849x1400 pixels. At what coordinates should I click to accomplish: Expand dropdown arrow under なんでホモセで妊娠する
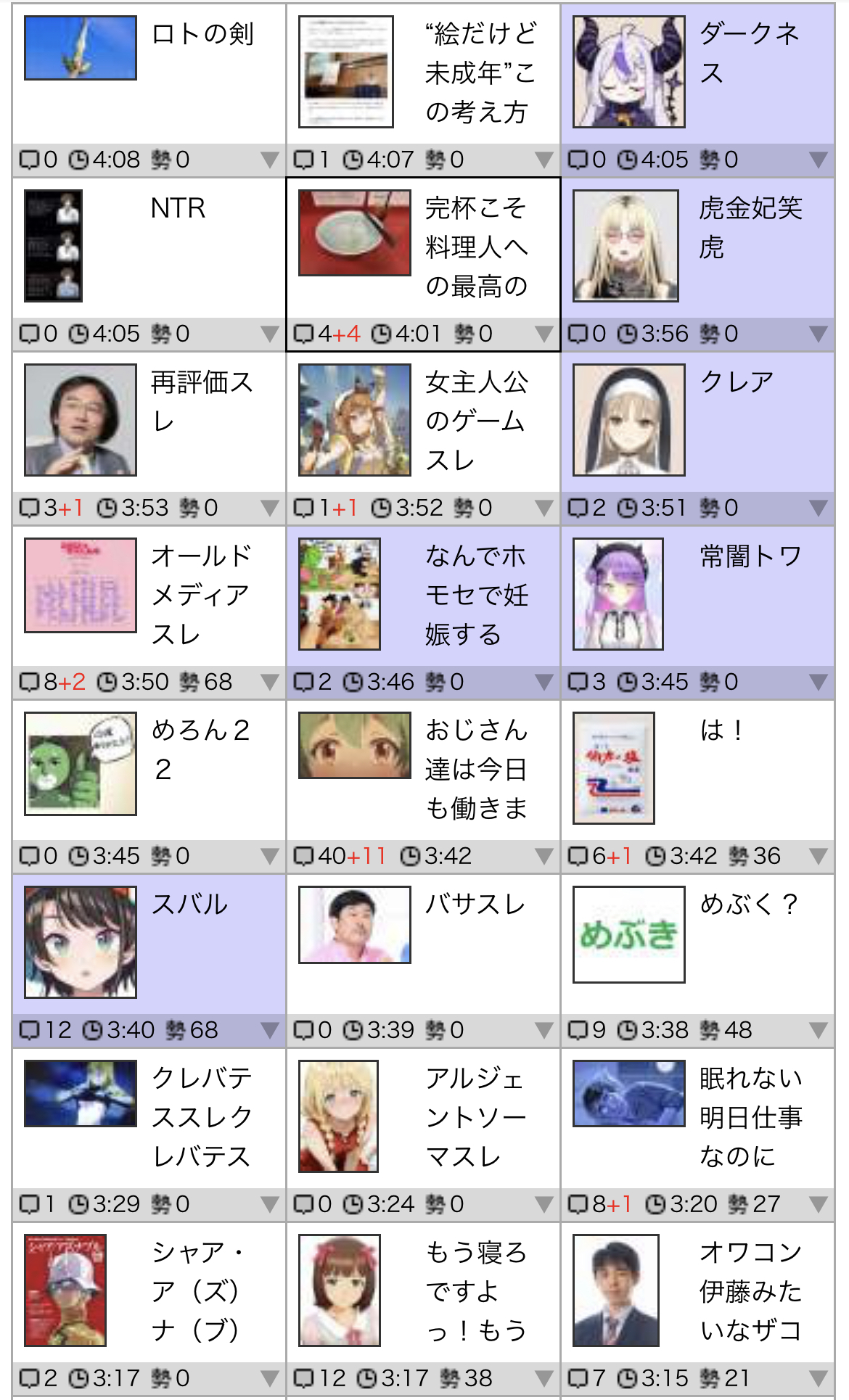[x=544, y=683]
